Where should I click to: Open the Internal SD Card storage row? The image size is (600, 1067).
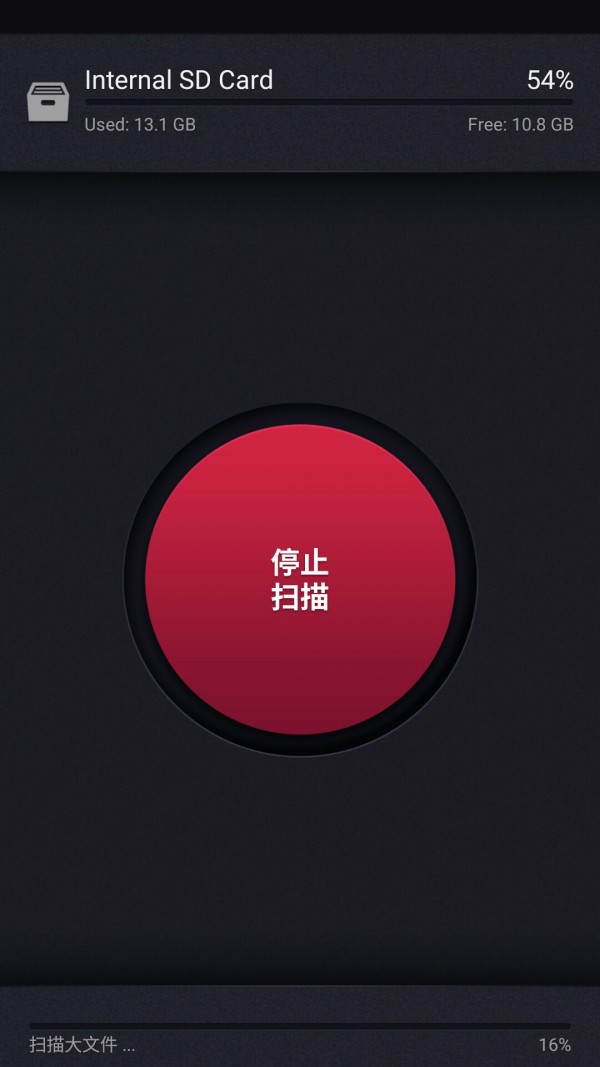coord(300,101)
